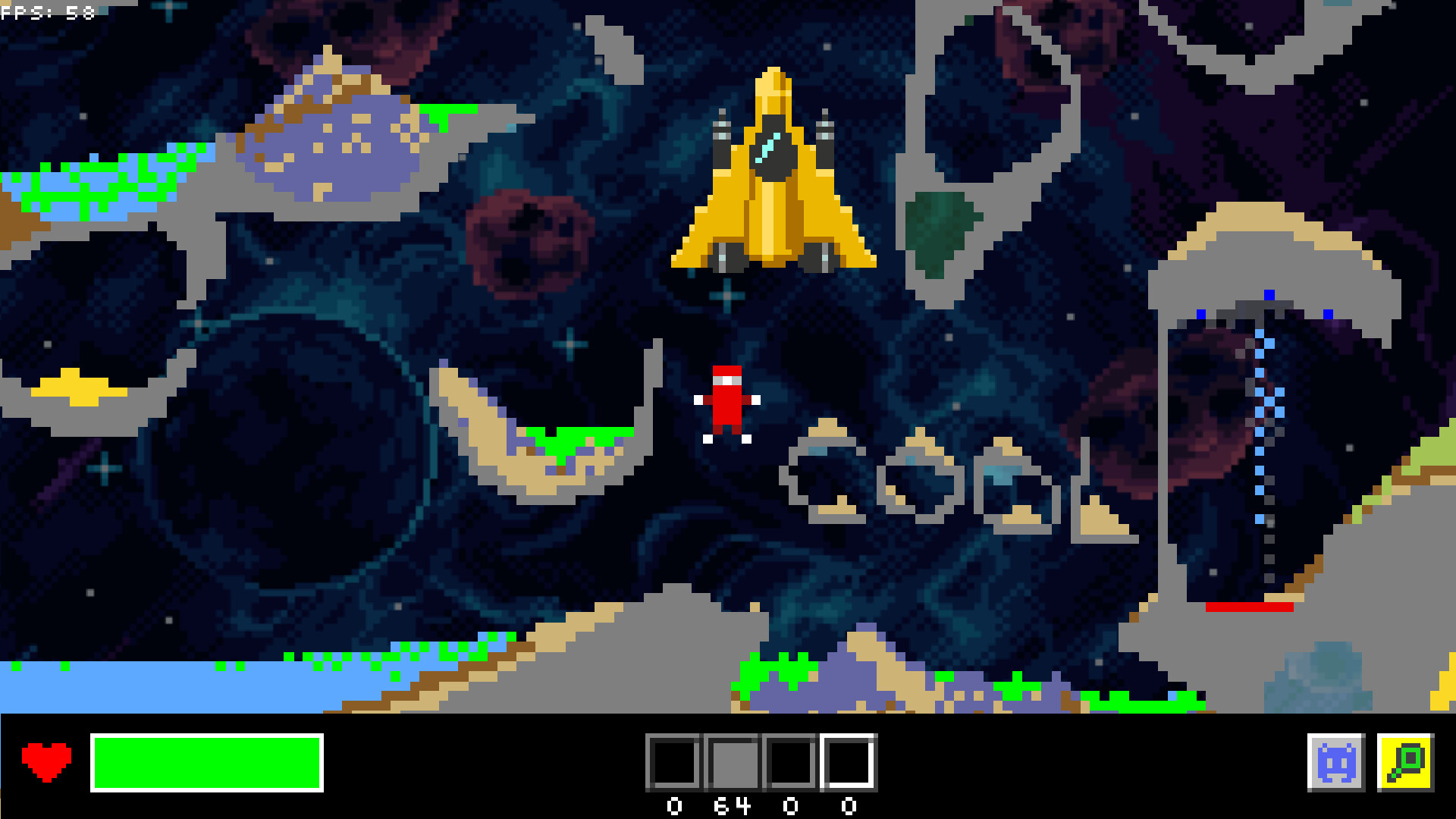
Task: Tap the yellow magnifying glass button
Action: [x=1405, y=762]
